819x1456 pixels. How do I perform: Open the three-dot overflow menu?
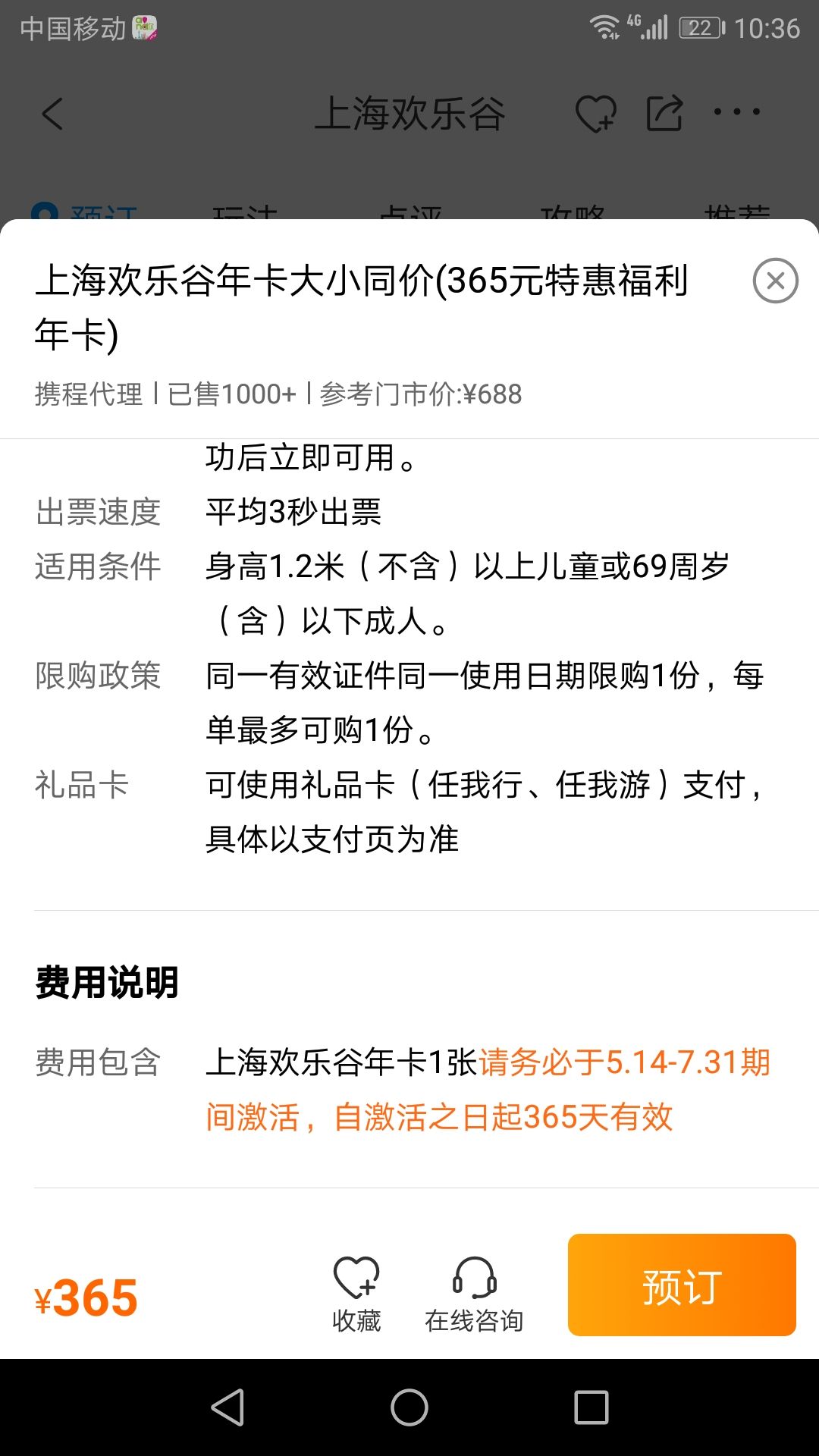(x=736, y=112)
